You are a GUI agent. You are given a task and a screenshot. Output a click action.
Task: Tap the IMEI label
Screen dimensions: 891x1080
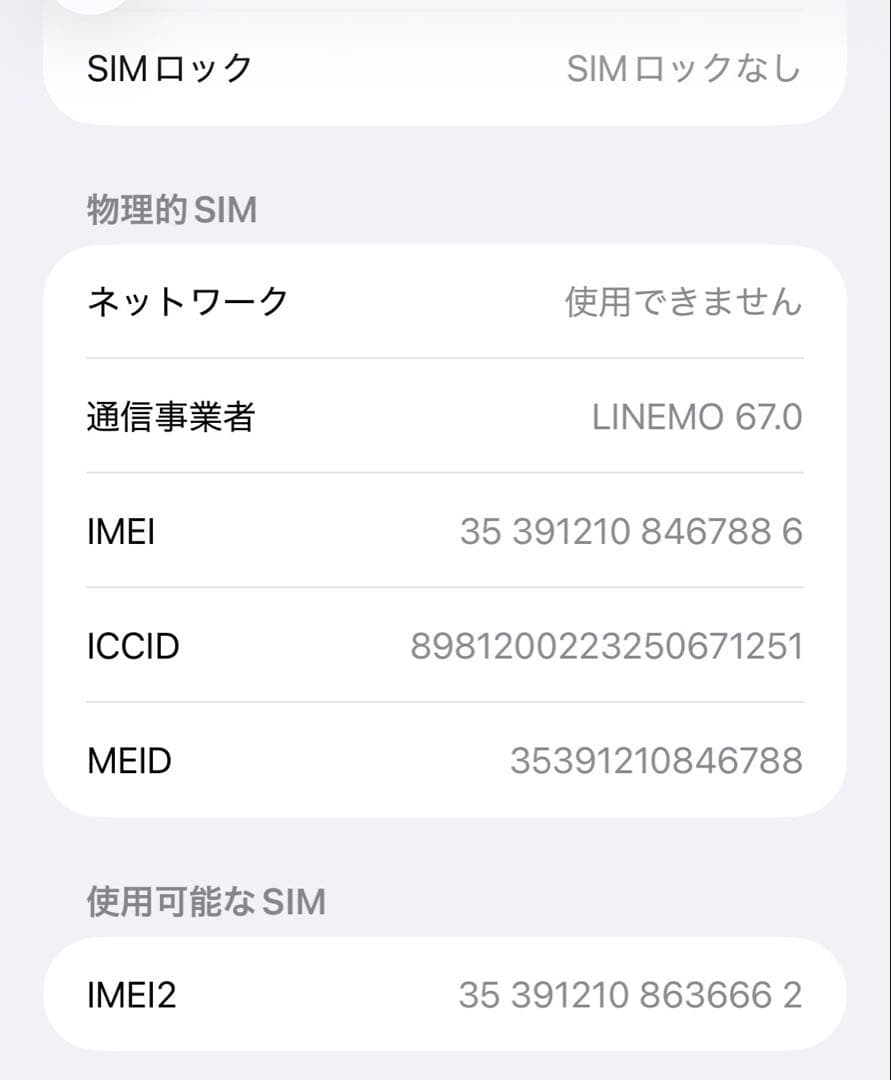click(118, 531)
